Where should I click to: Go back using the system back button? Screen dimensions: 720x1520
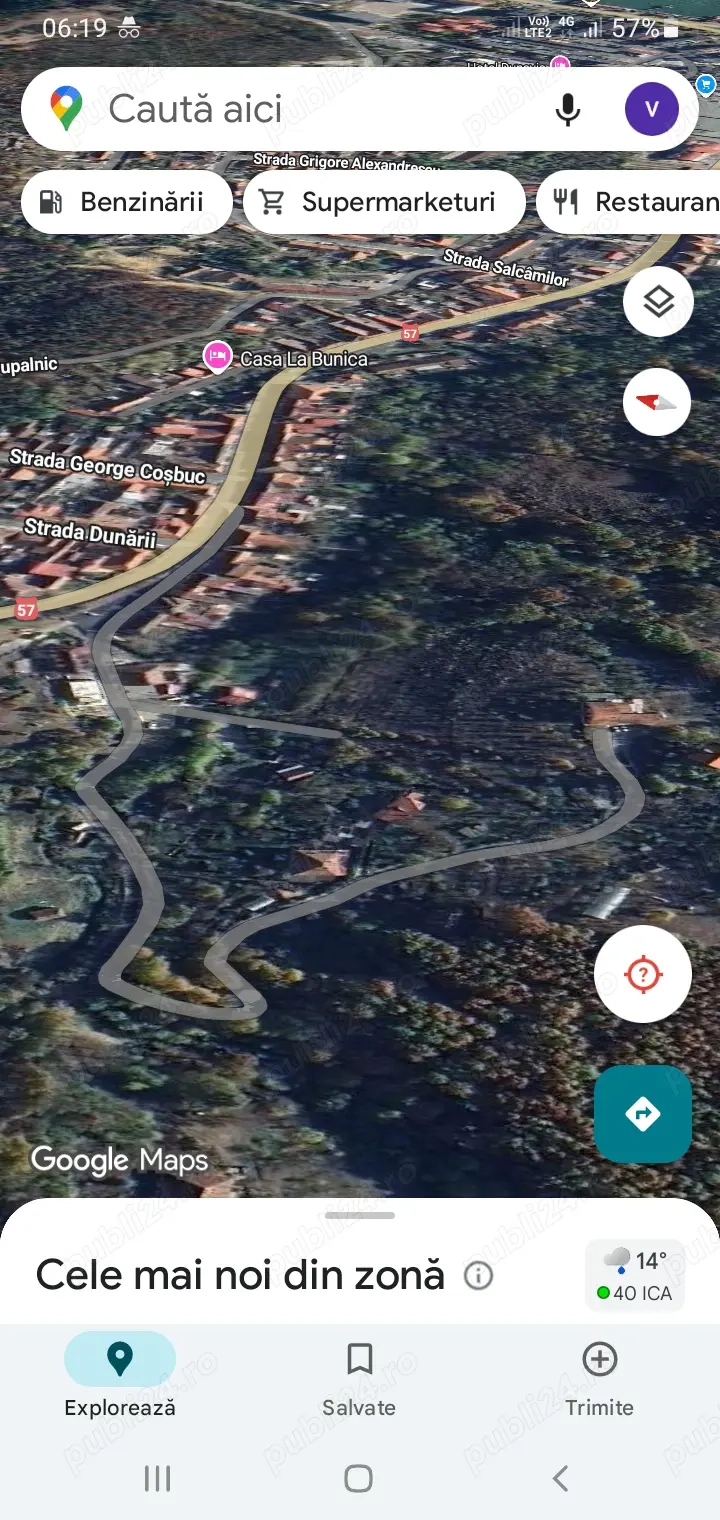(561, 1478)
